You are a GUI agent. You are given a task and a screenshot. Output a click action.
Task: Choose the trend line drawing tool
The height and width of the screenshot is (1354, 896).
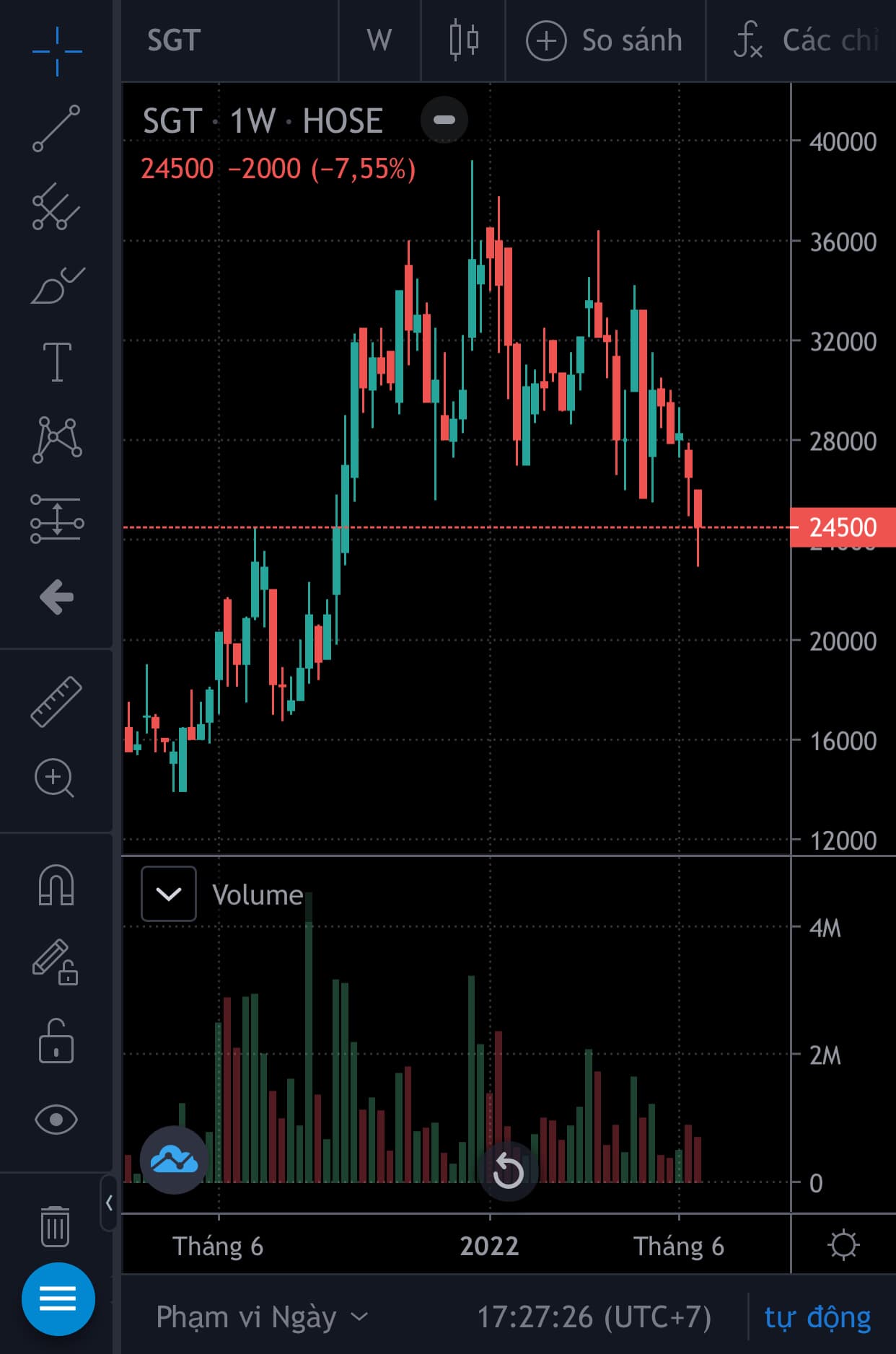click(56, 128)
